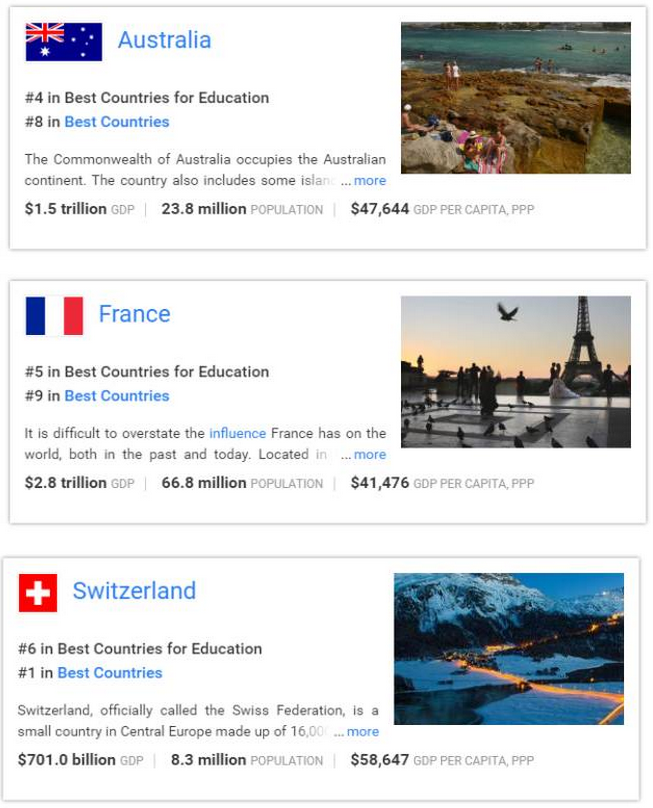
Task: Open the Switzerland mountain photo
Action: pos(508,648)
